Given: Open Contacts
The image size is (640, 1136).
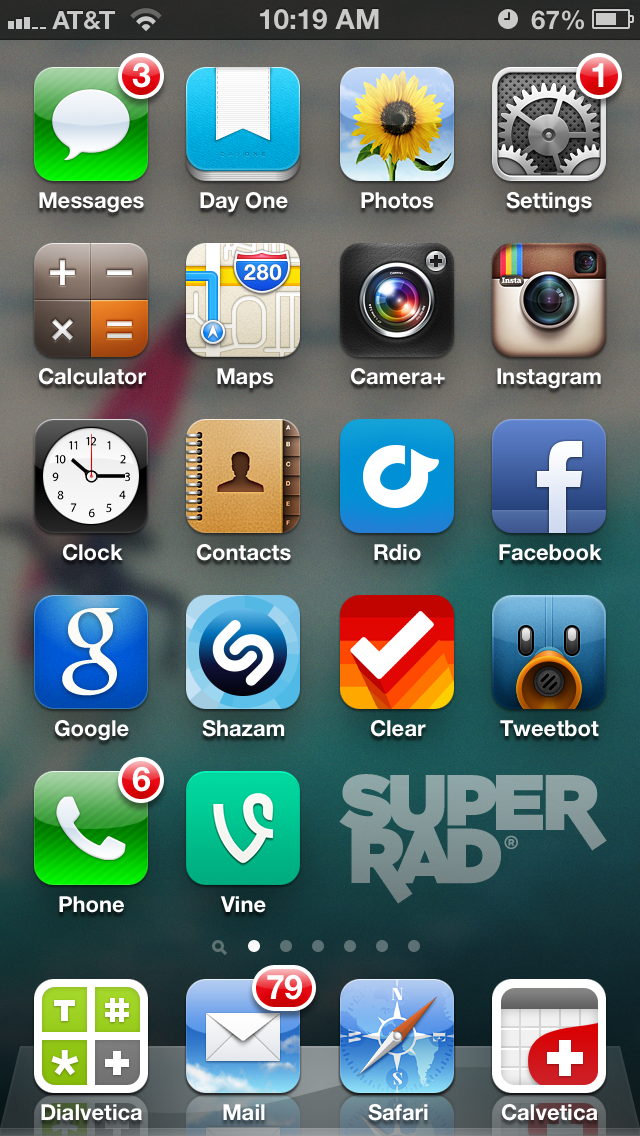Looking at the screenshot, I should pos(243,476).
